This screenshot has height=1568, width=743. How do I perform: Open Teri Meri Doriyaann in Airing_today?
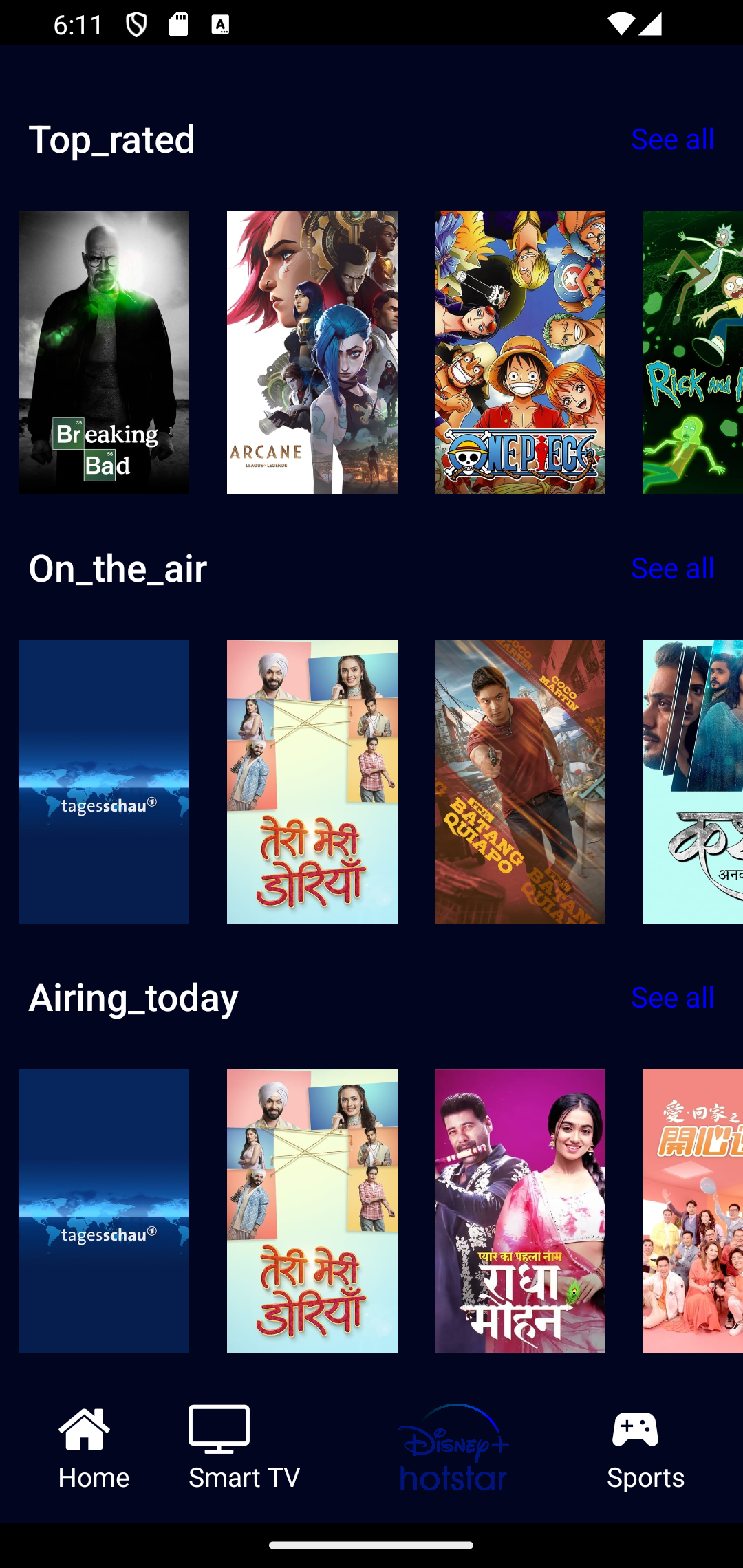(312, 1210)
